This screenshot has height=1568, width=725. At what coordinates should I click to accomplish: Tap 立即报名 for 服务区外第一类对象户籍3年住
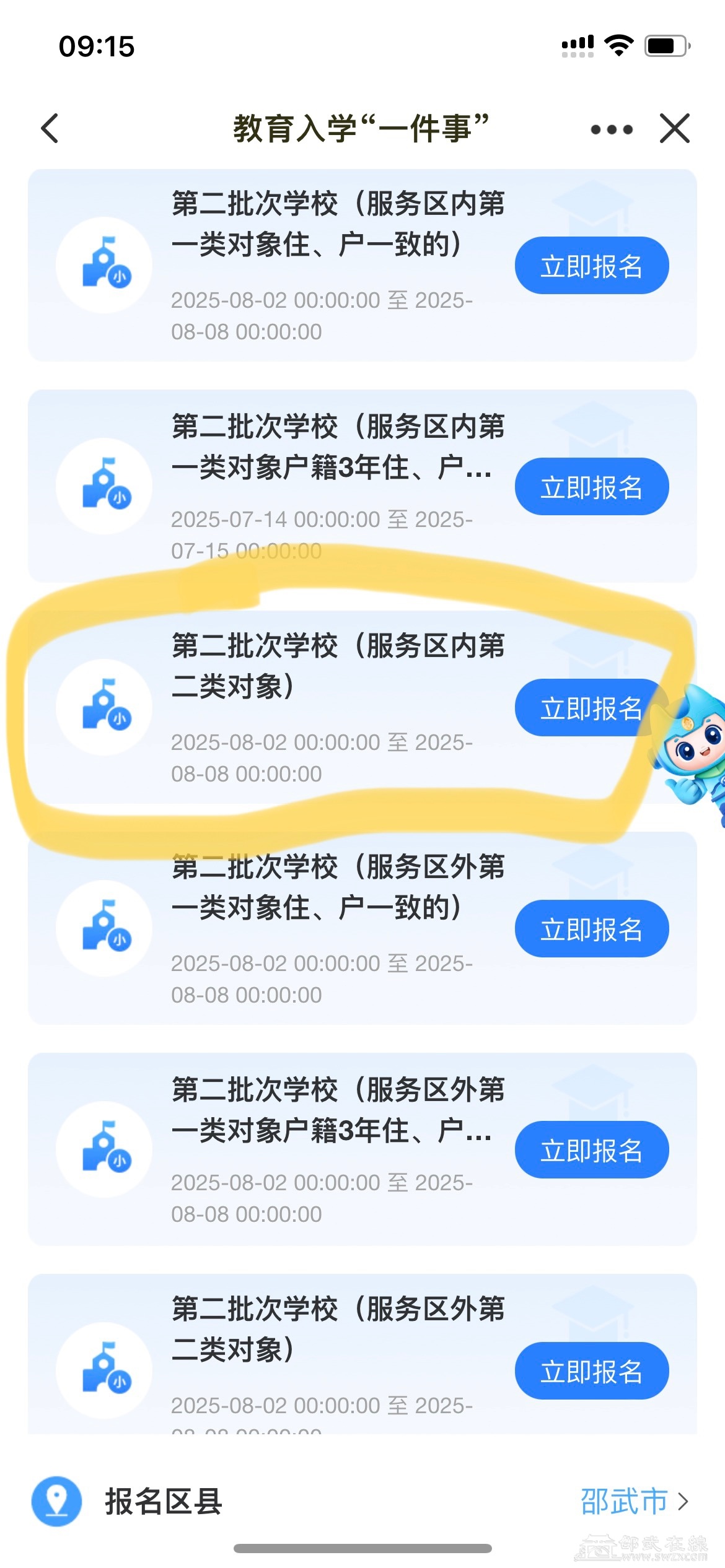(x=591, y=1150)
